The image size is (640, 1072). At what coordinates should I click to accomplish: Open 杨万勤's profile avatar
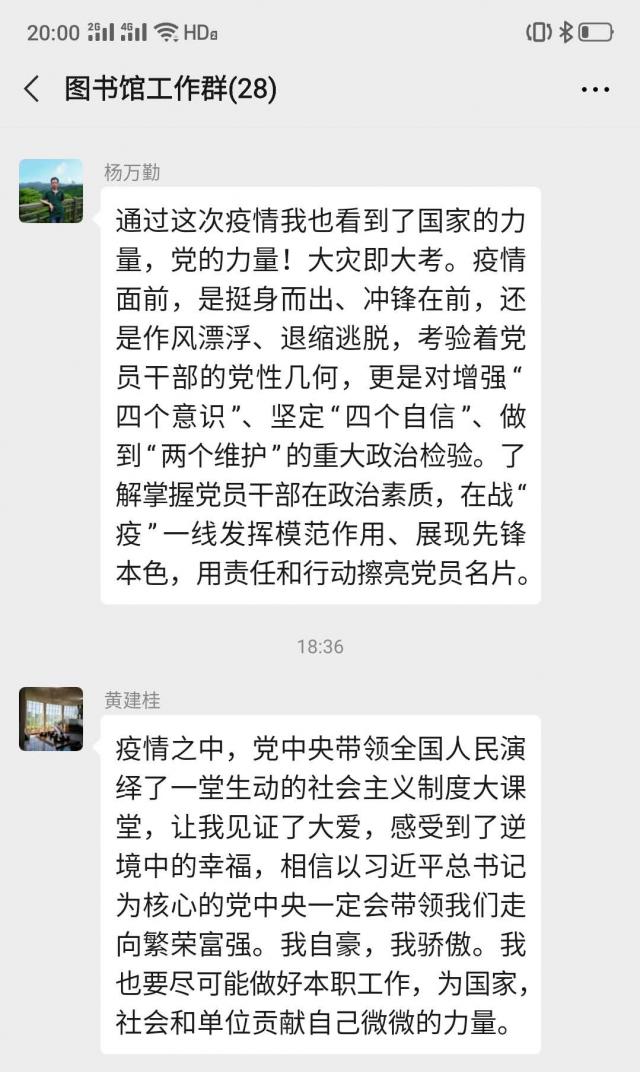tap(51, 190)
